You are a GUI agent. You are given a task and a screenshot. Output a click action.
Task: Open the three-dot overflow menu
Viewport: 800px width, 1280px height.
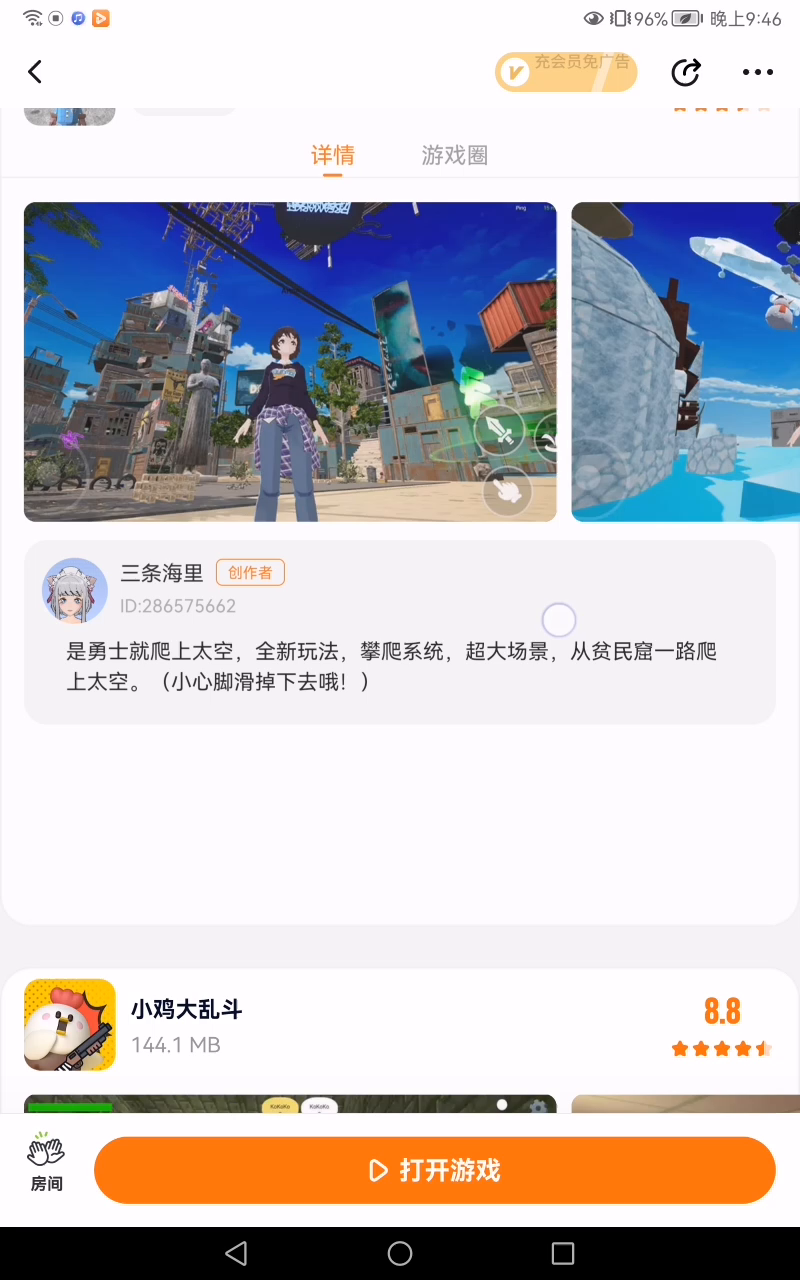(758, 72)
